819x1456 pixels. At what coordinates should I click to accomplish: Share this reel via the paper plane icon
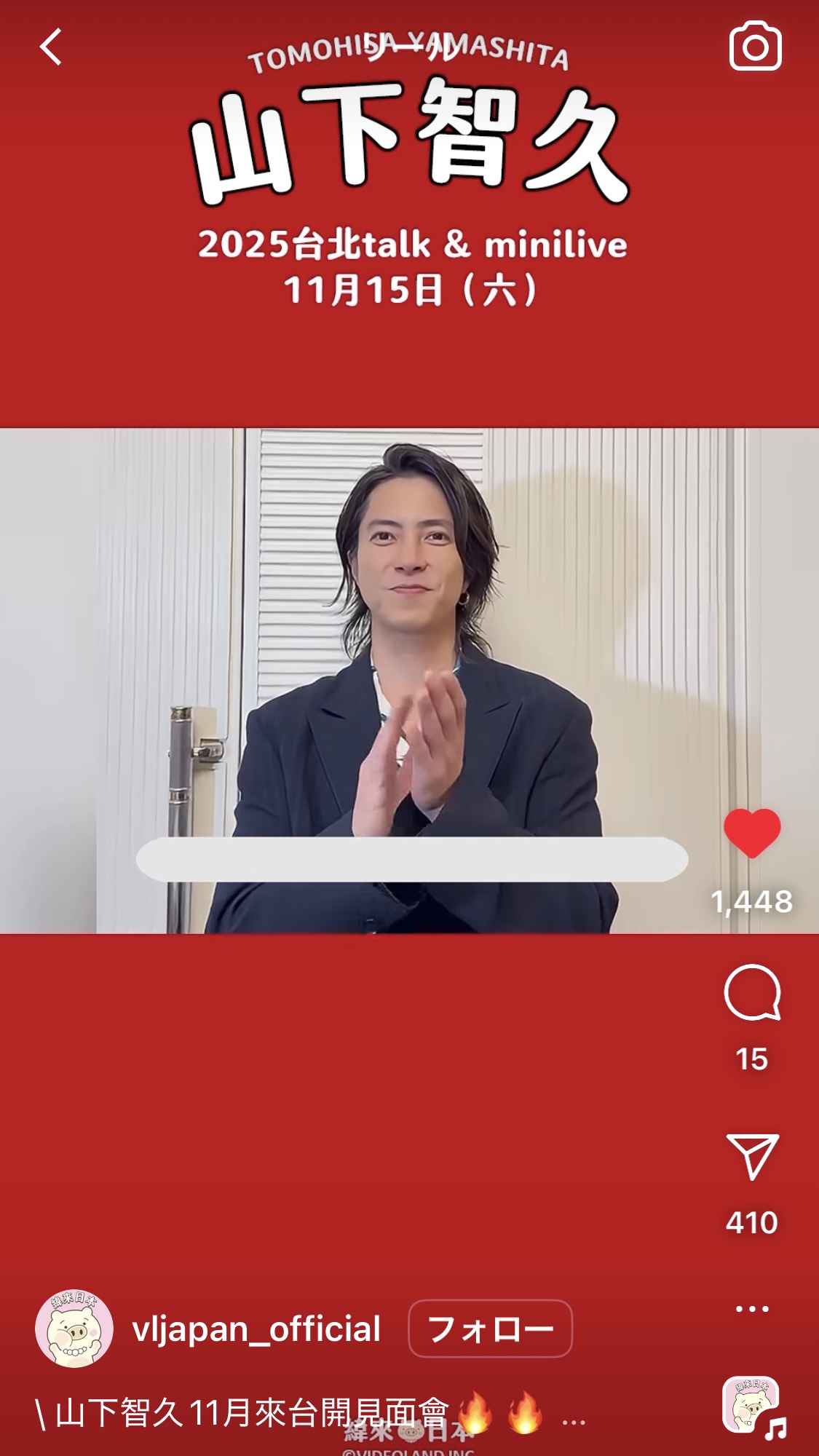752,1156
